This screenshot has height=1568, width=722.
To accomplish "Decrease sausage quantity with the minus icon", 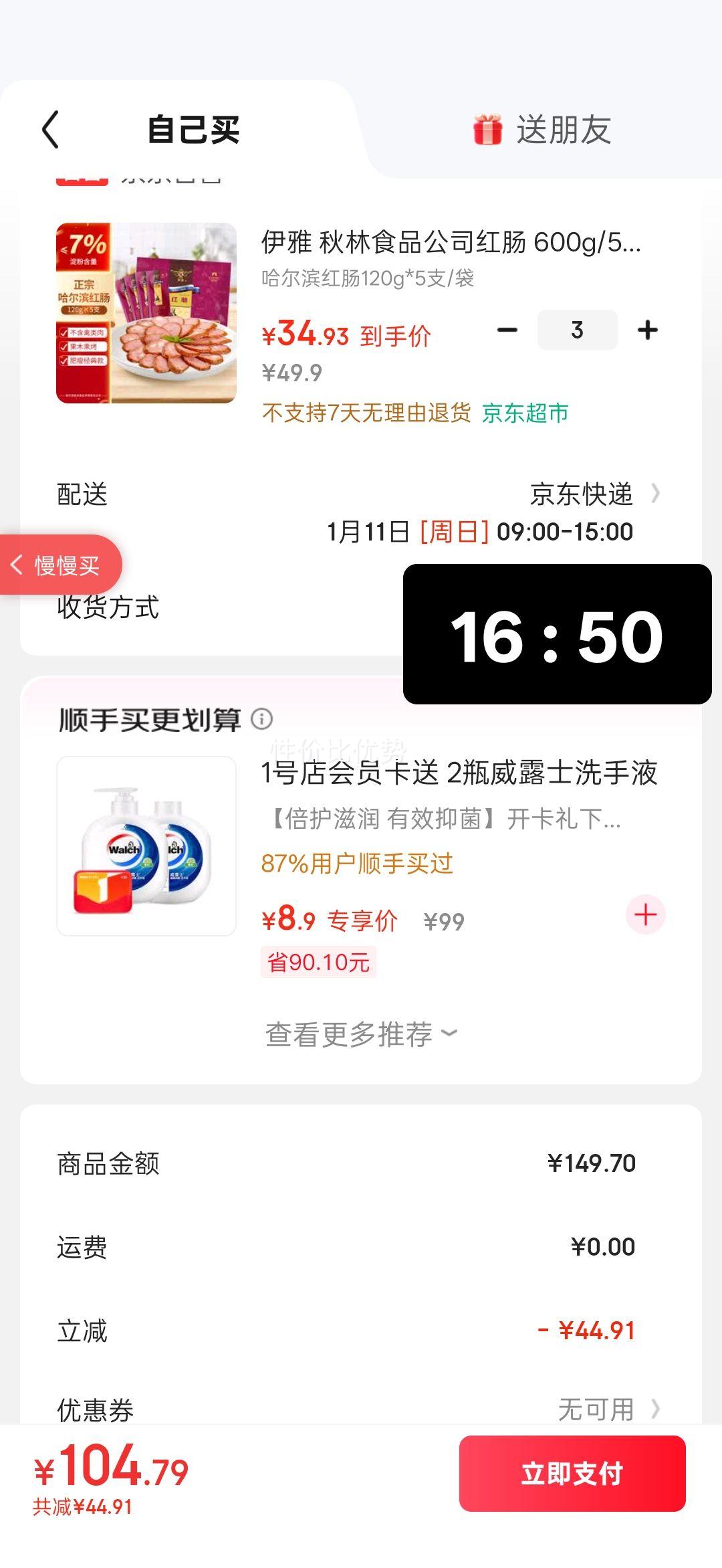I will [x=509, y=329].
